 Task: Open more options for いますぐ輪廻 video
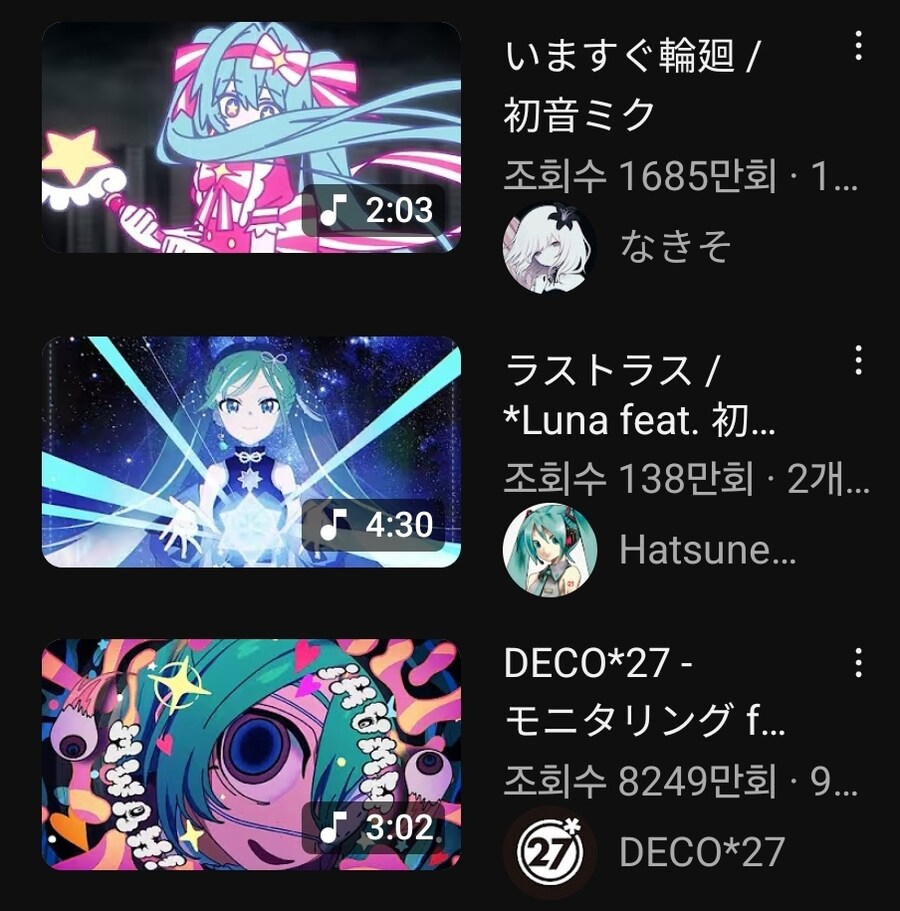coord(858,46)
